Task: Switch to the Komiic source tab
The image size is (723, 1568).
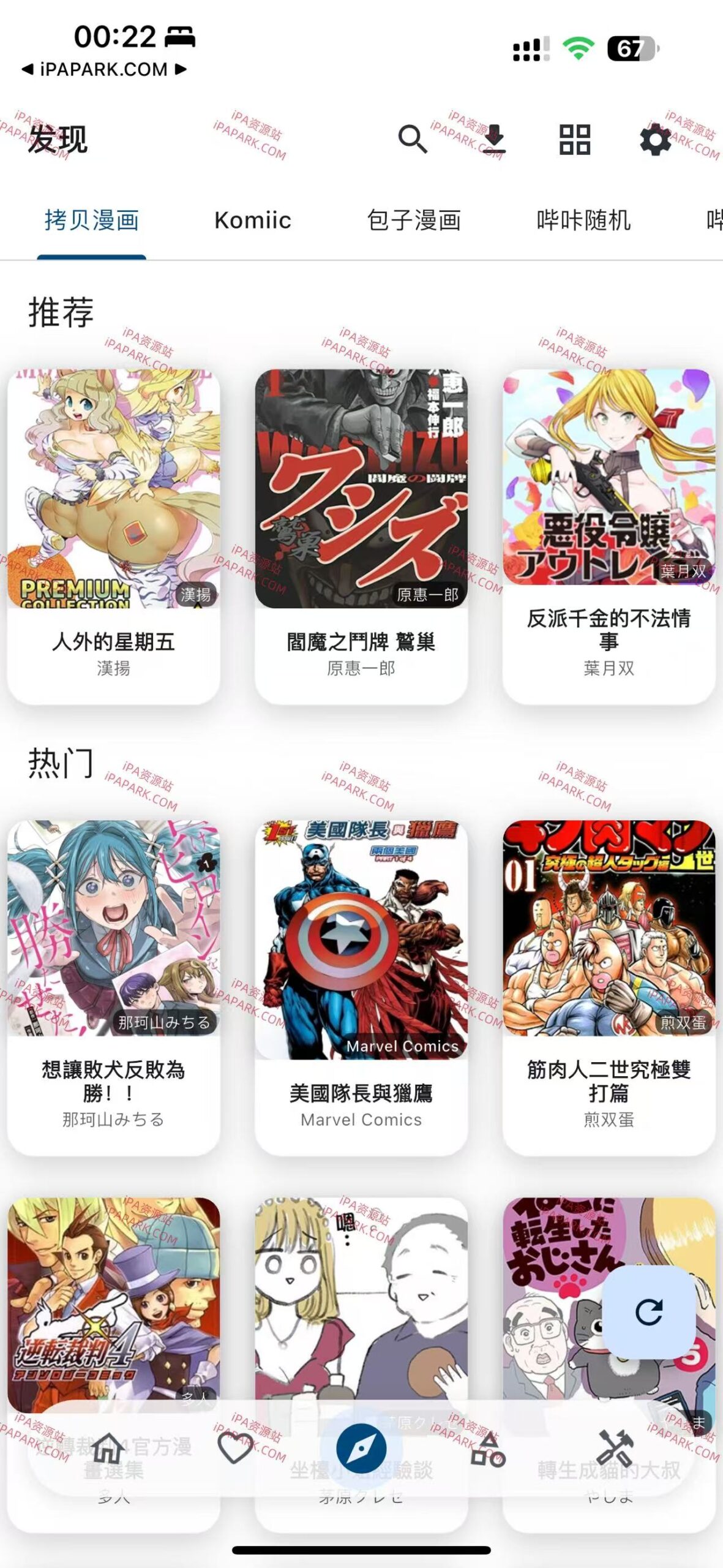Action: click(x=252, y=221)
